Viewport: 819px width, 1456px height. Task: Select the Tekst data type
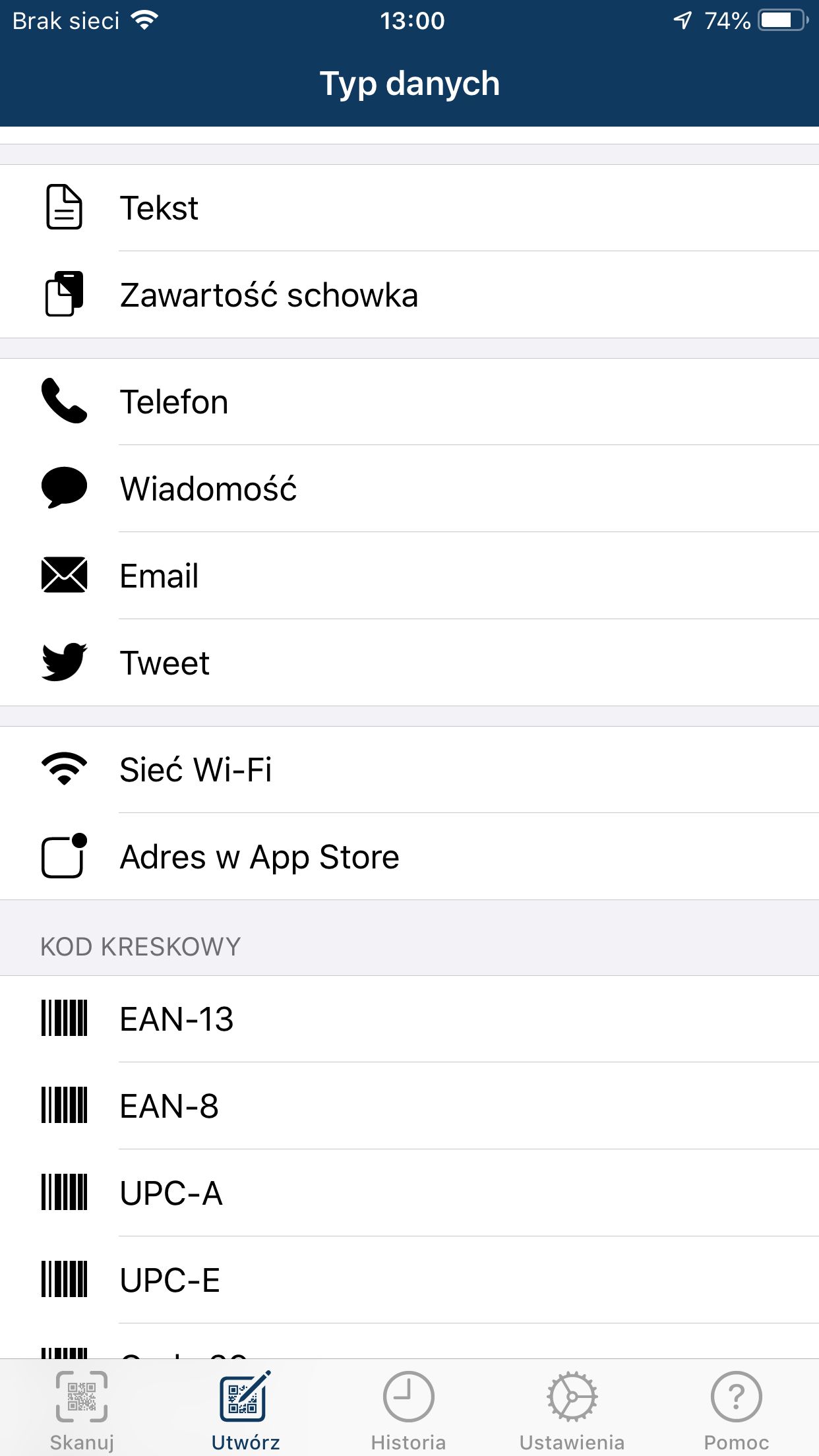tap(409, 208)
